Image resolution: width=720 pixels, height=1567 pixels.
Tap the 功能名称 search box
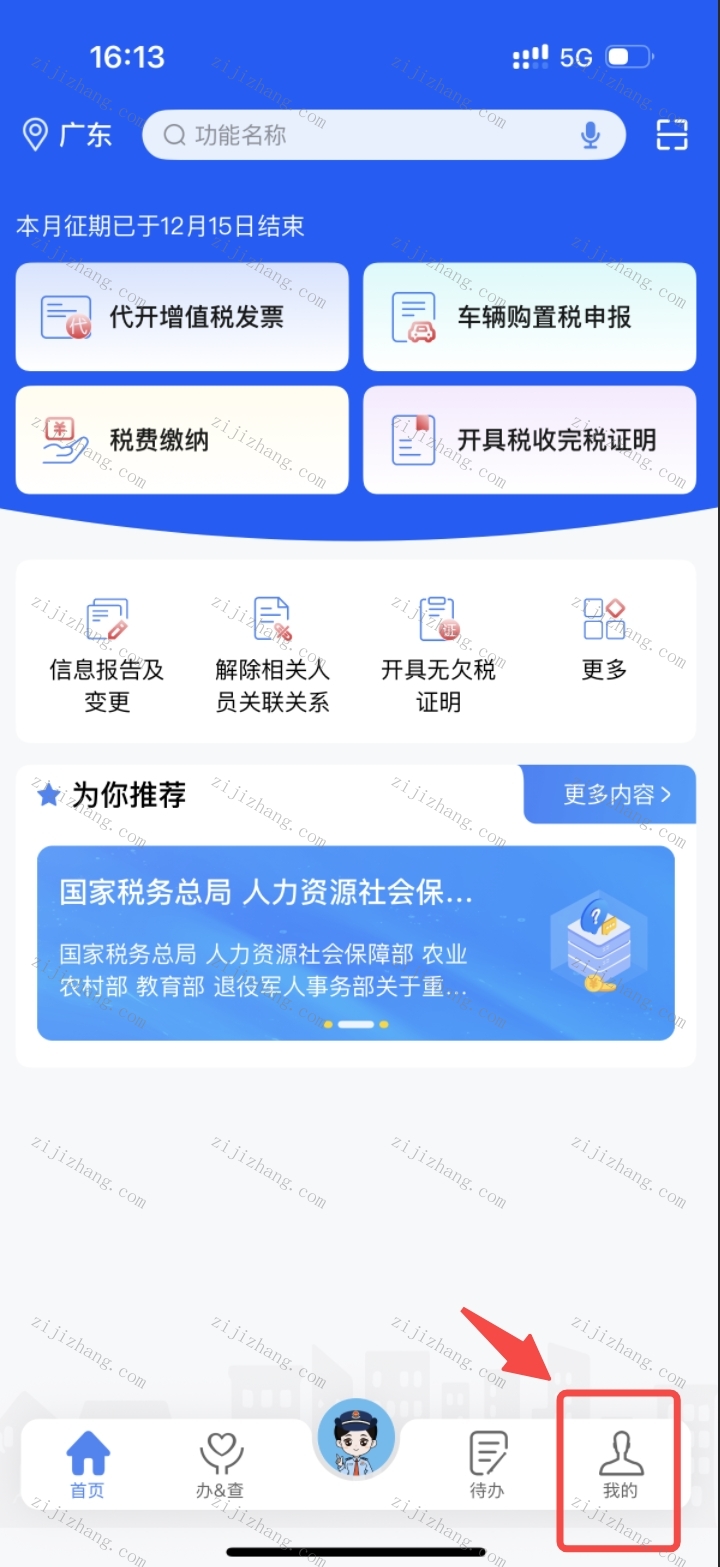pyautogui.click(x=360, y=135)
